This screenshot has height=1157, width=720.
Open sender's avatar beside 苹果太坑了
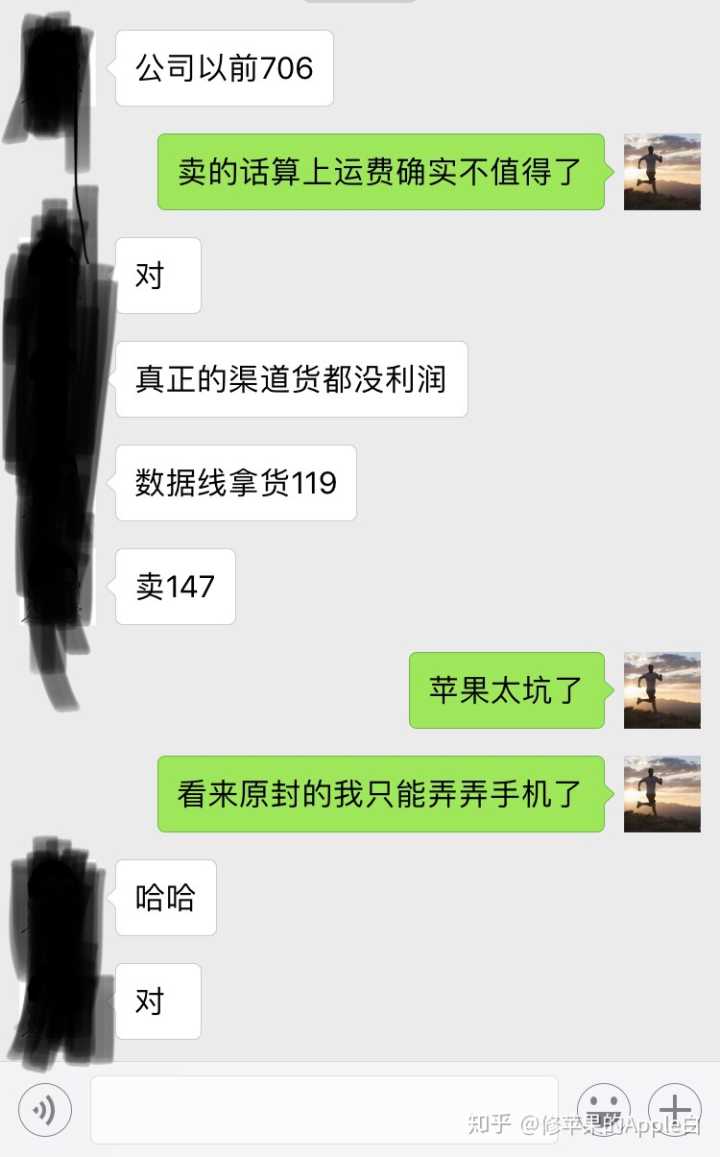(x=662, y=690)
